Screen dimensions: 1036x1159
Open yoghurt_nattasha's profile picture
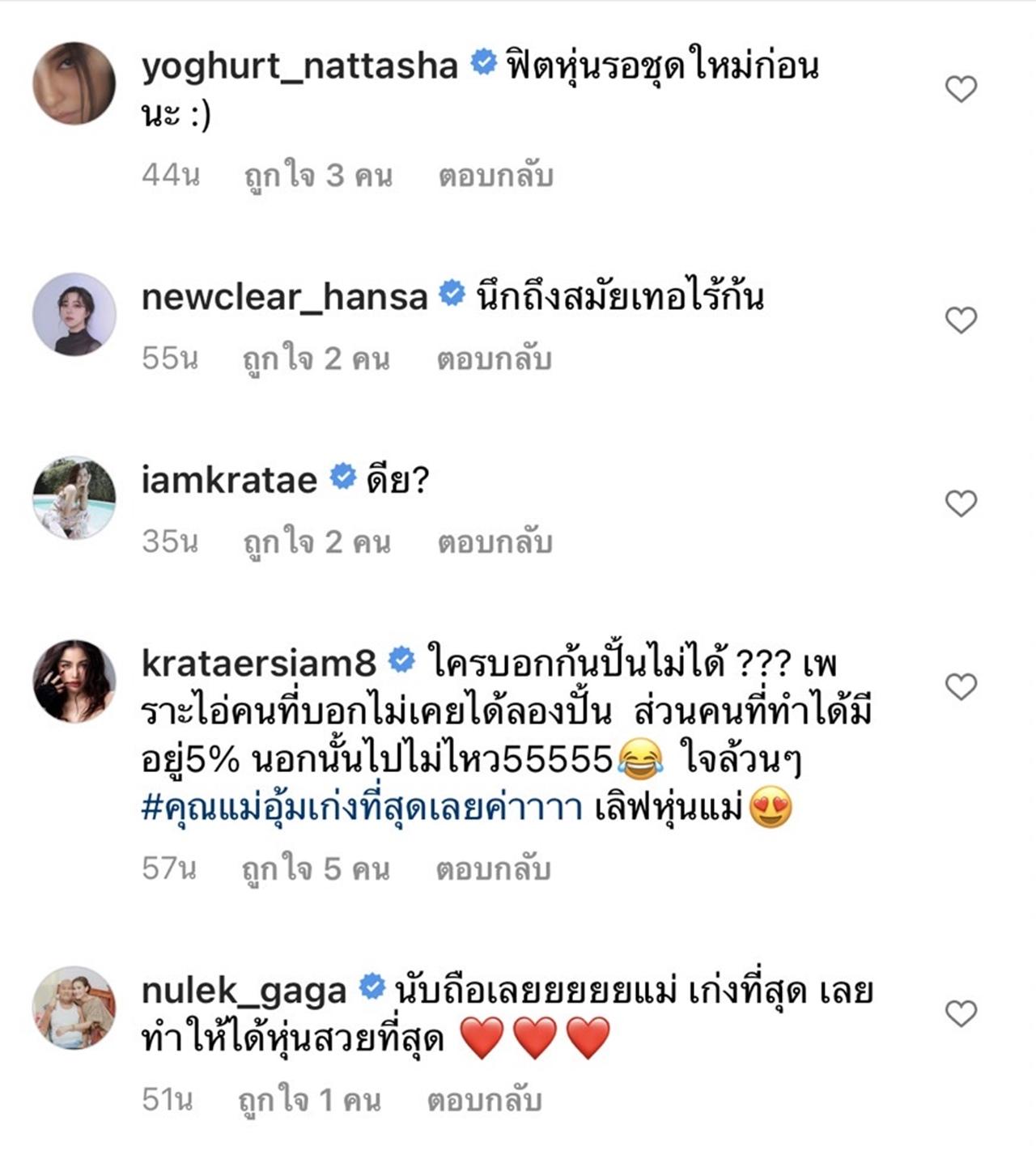[74, 83]
